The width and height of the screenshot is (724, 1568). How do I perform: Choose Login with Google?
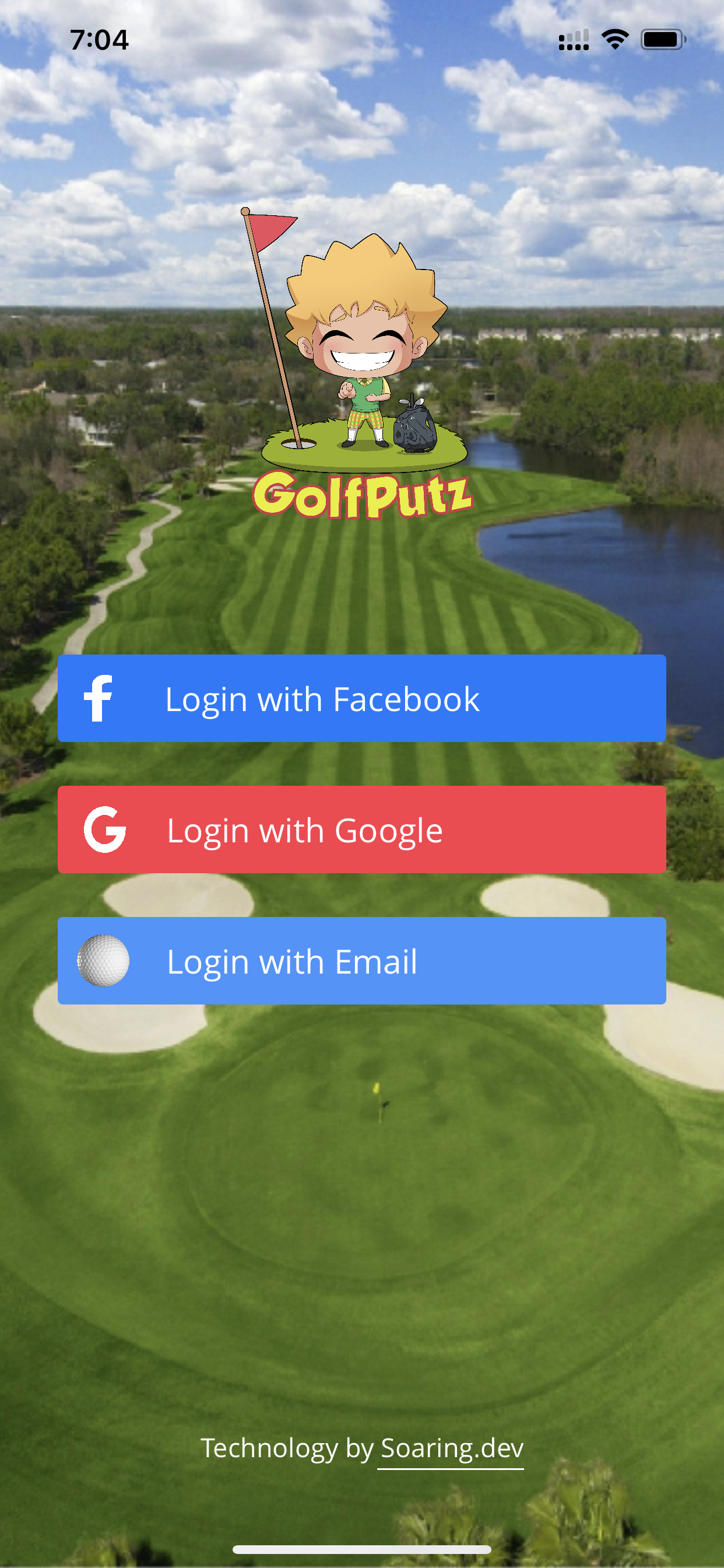361,829
